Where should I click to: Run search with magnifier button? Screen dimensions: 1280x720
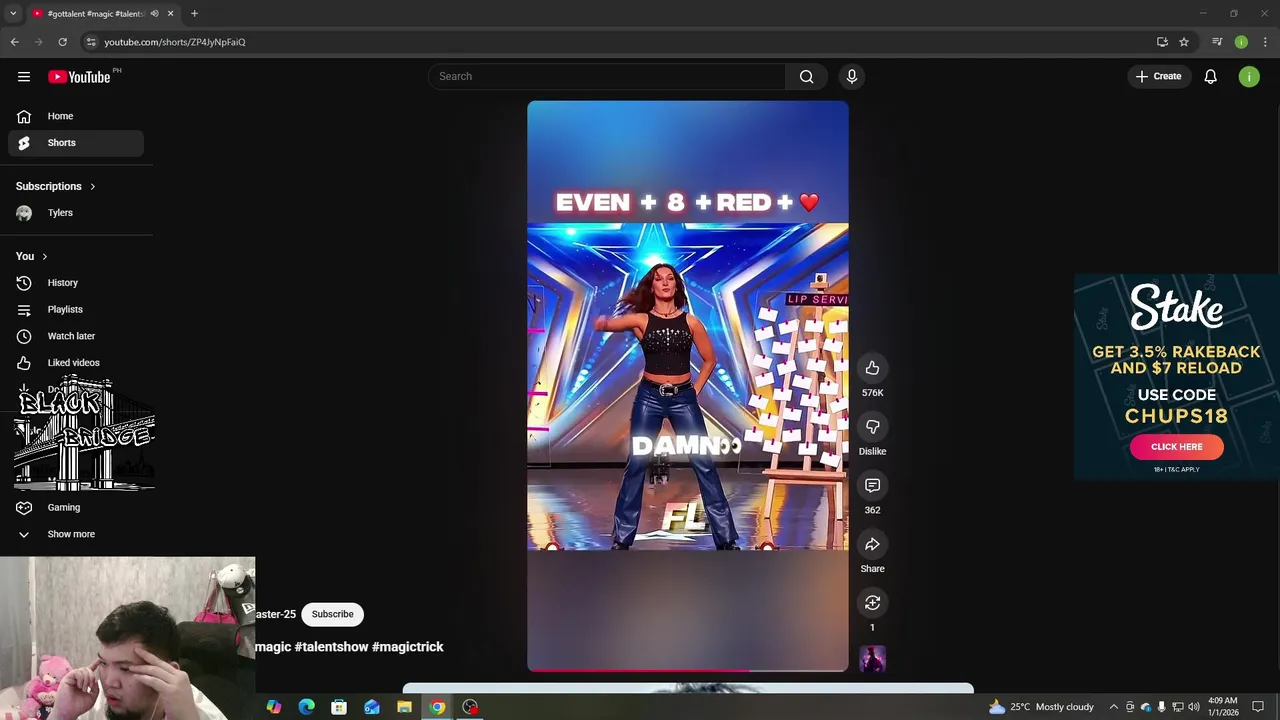806,77
